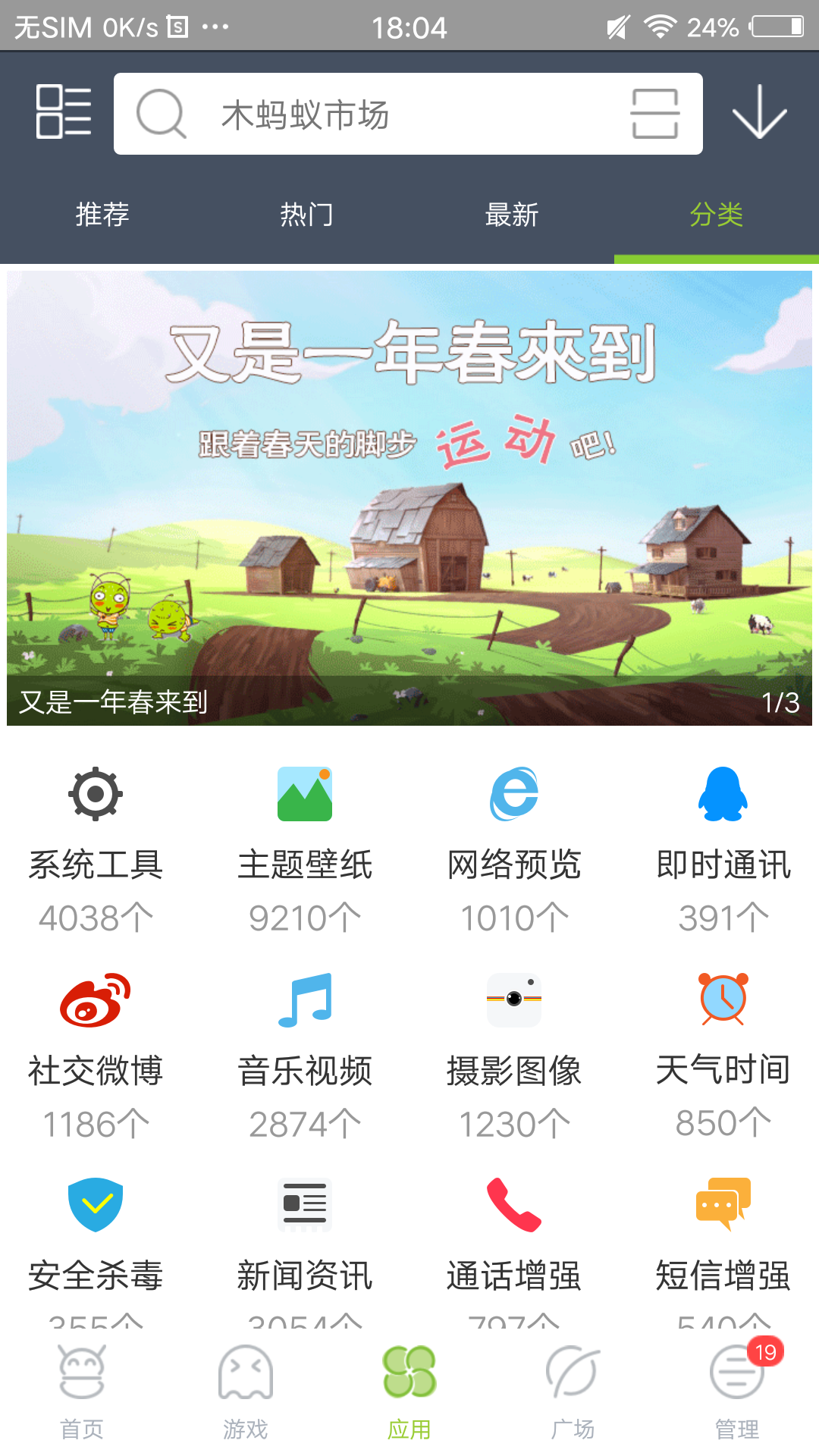Open the QR scan icon in search bar
This screenshot has width=819, height=1456.
[x=654, y=114]
